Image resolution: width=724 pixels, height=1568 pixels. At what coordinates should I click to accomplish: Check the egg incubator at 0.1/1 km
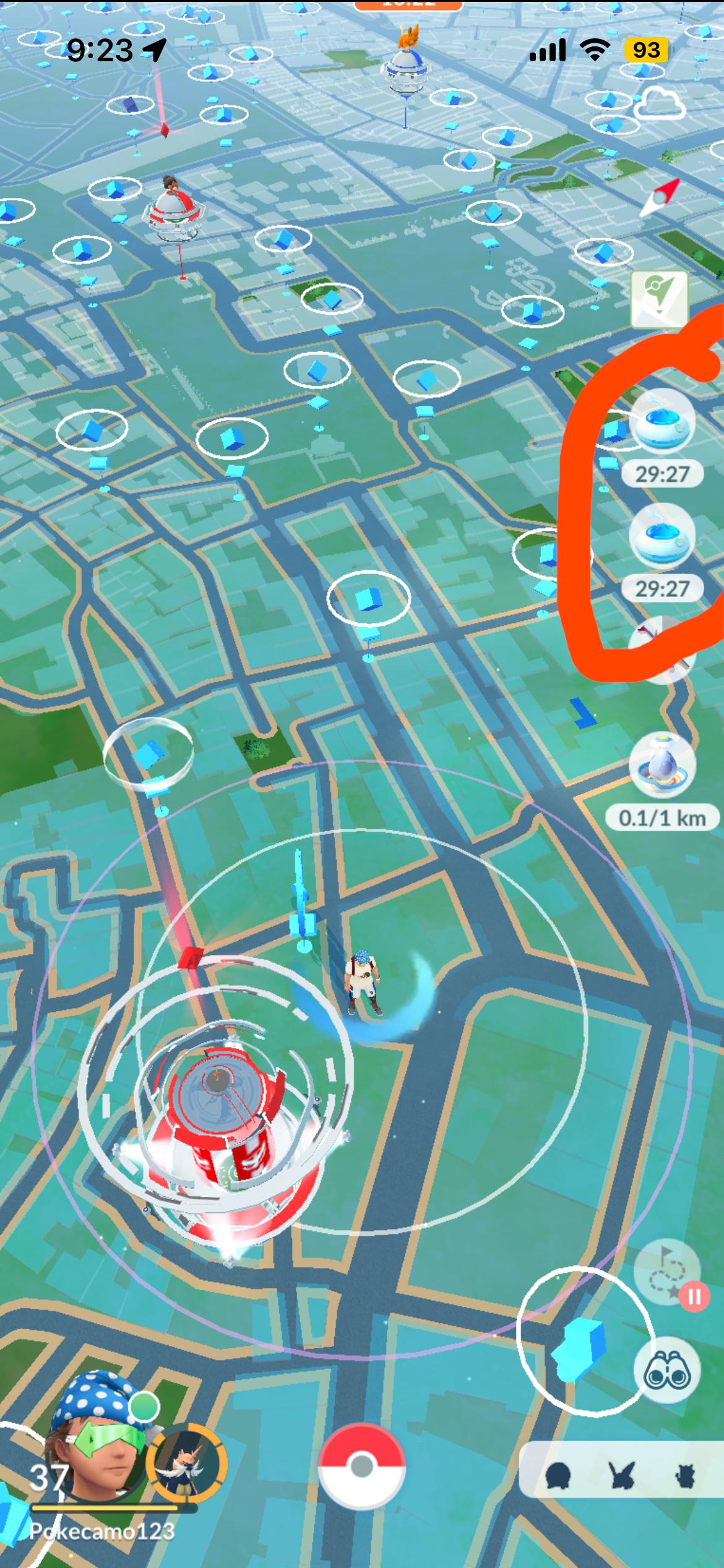(662, 766)
